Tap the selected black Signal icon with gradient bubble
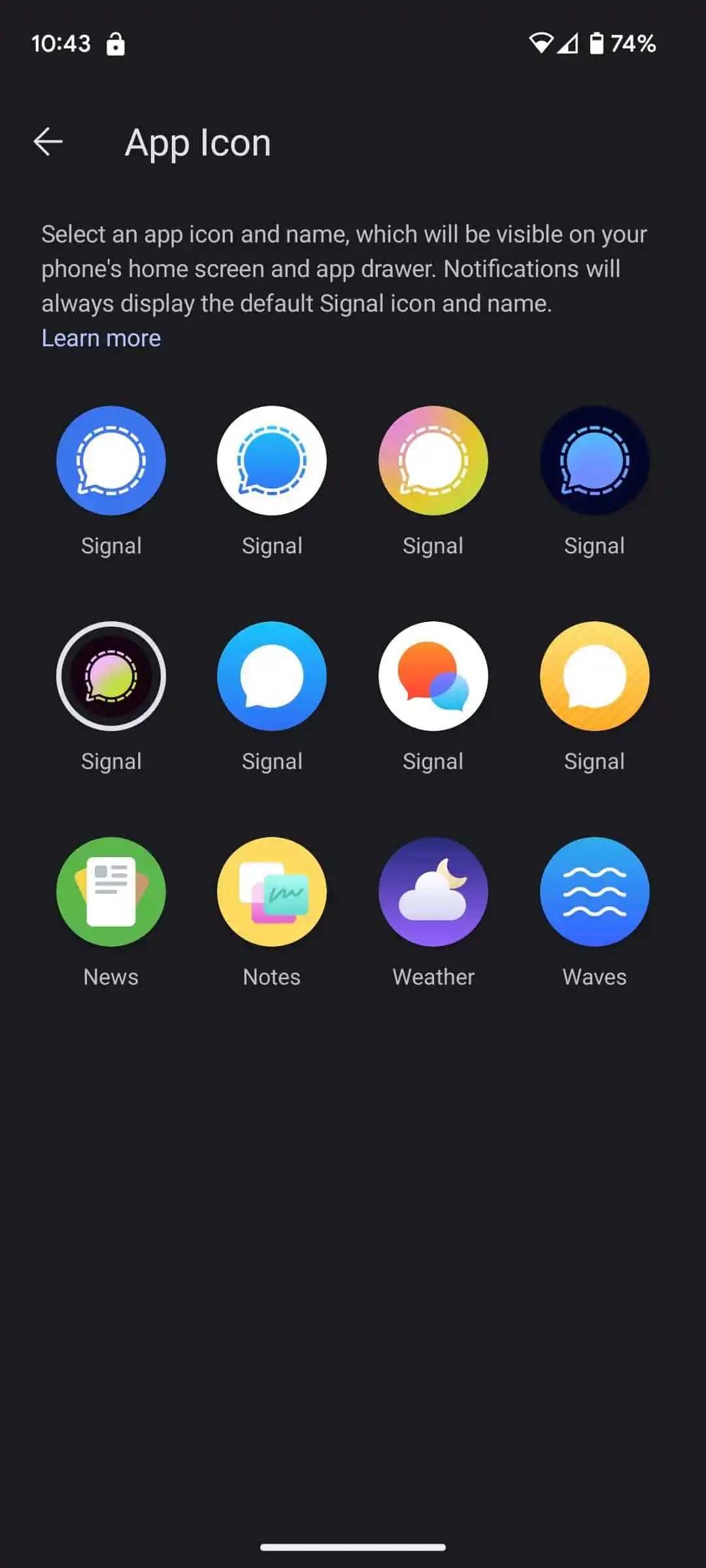706x1568 pixels. click(x=111, y=676)
